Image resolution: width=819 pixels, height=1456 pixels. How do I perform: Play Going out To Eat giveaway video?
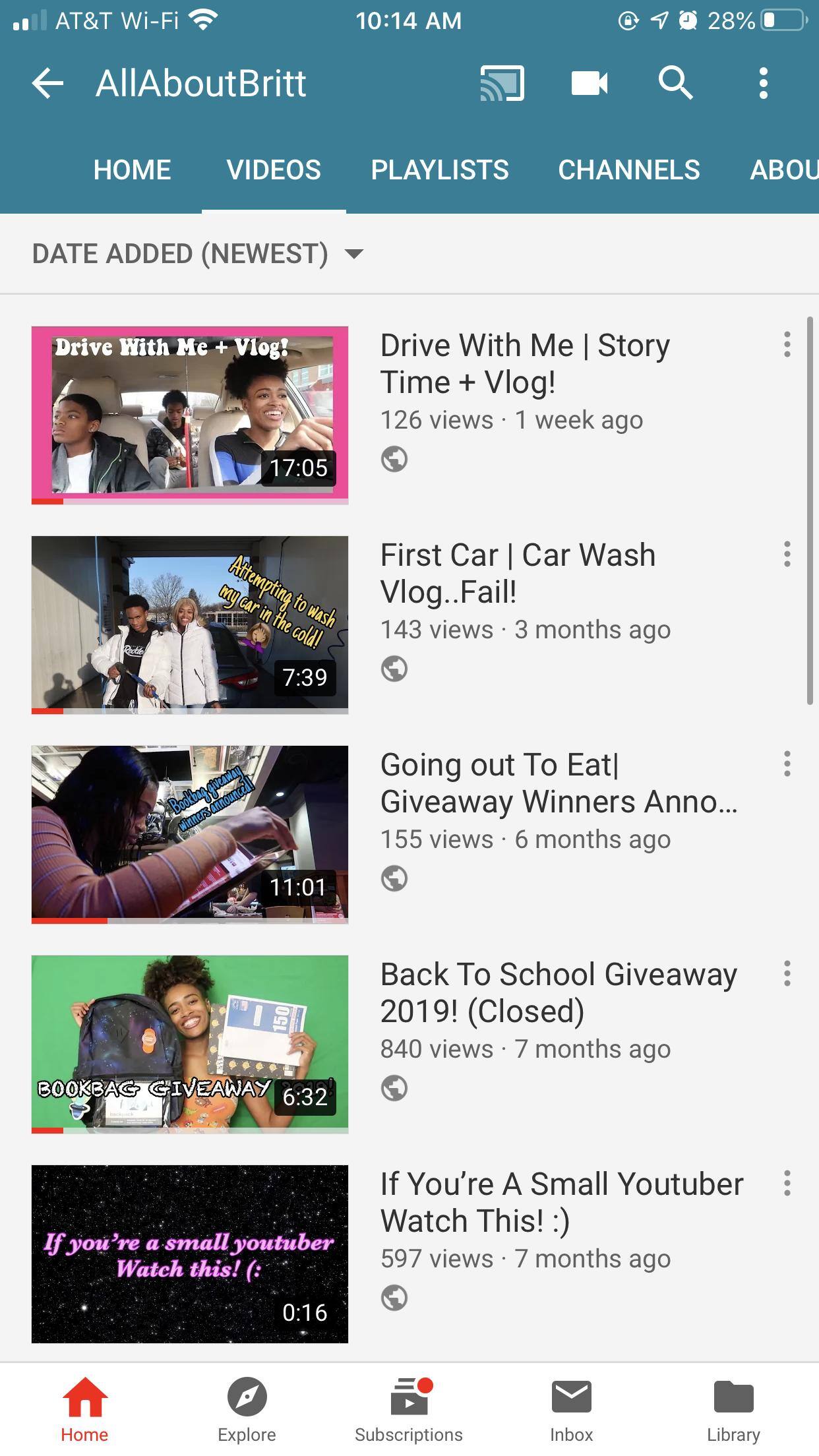point(190,834)
